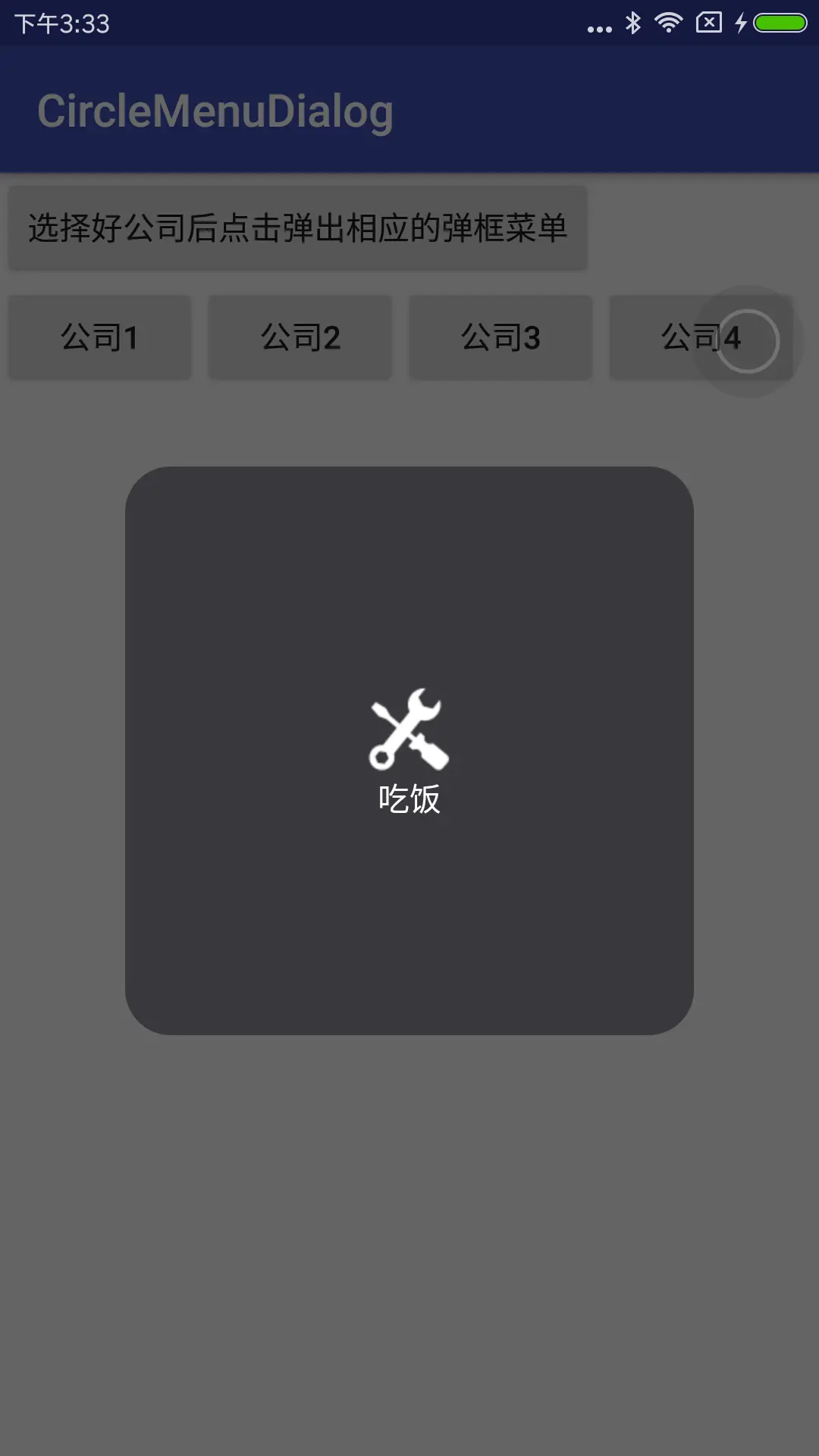
Task: Tap the circular ripple near 公司4
Action: click(747, 341)
